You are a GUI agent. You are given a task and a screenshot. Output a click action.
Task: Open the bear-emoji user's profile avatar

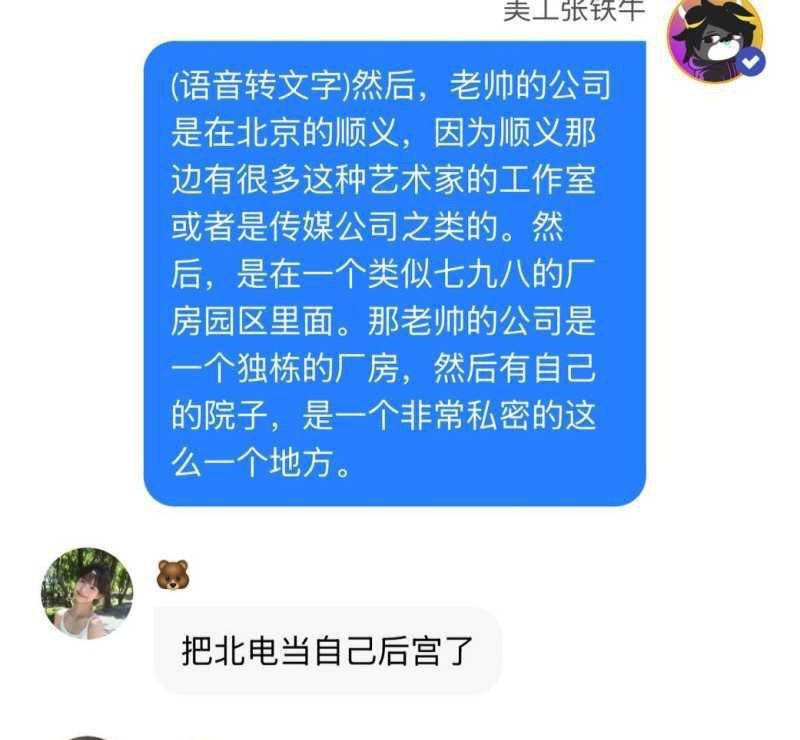[87, 593]
